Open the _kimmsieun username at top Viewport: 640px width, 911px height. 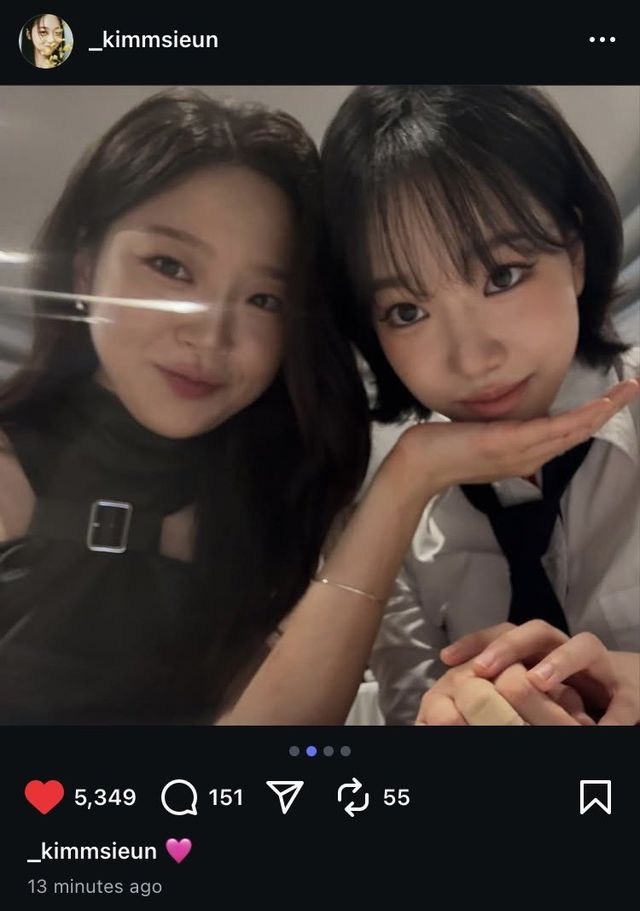coord(153,40)
